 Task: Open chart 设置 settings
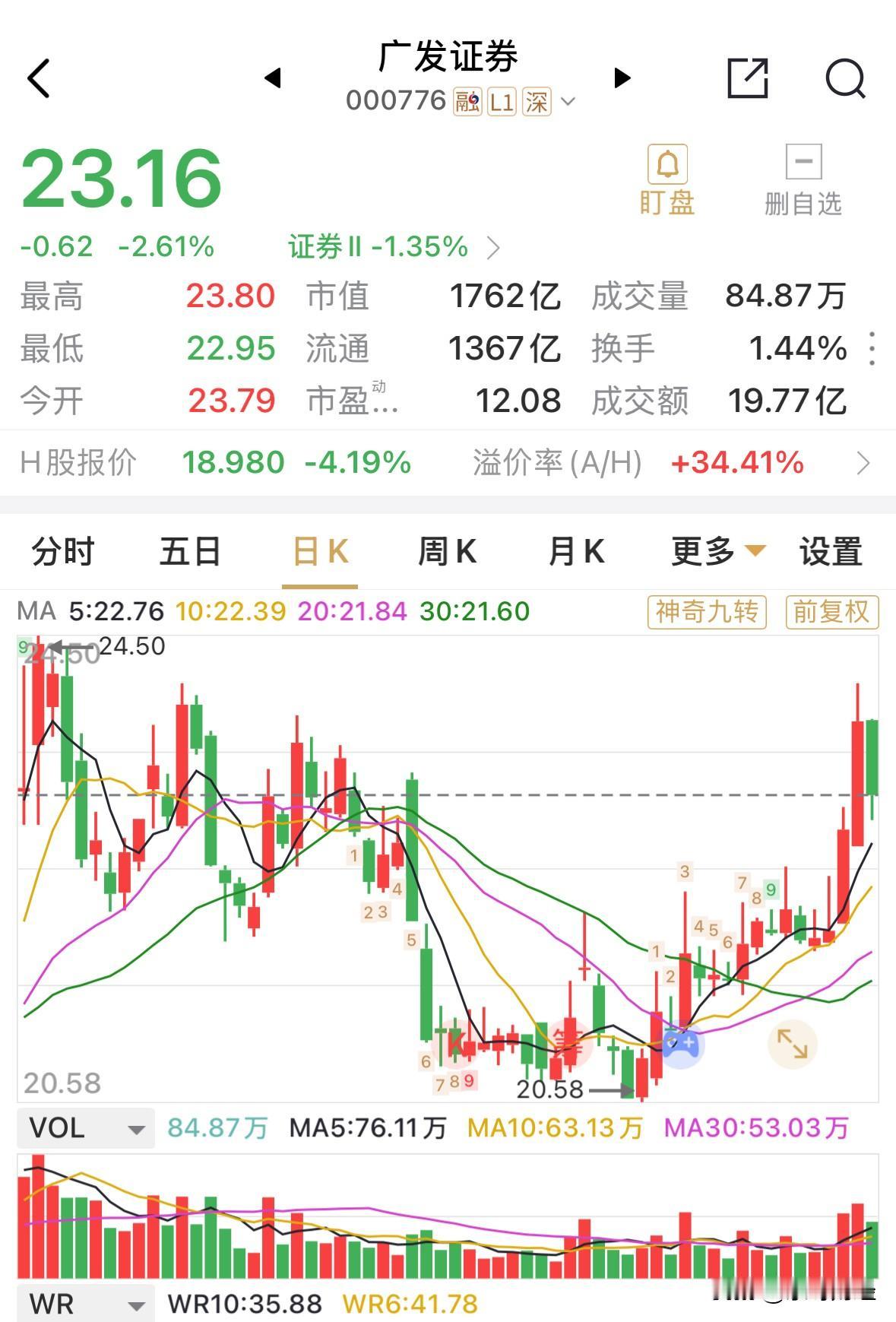tap(830, 552)
